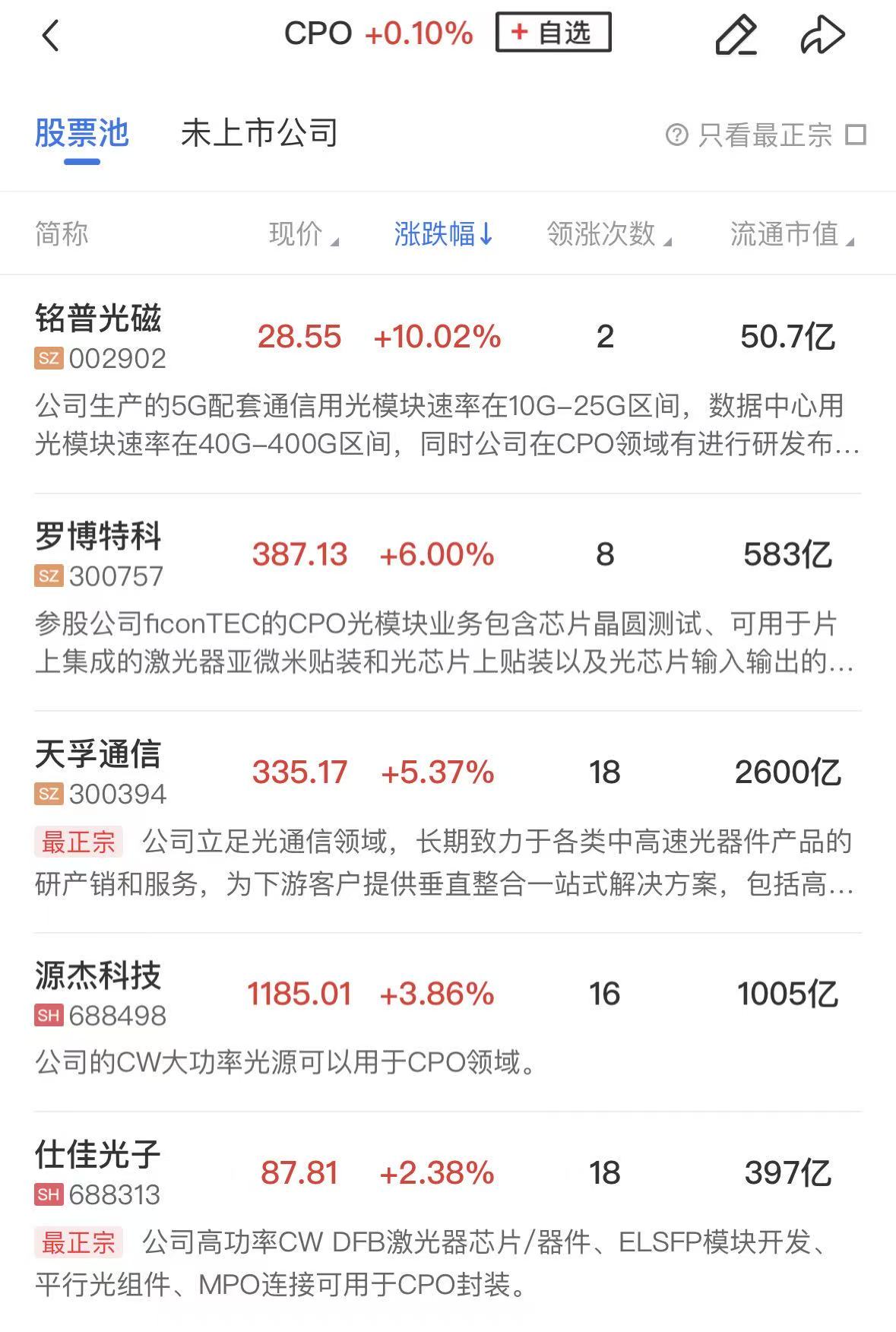Select the 股票池 tab
The width and height of the screenshot is (896, 1332).
tap(82, 134)
